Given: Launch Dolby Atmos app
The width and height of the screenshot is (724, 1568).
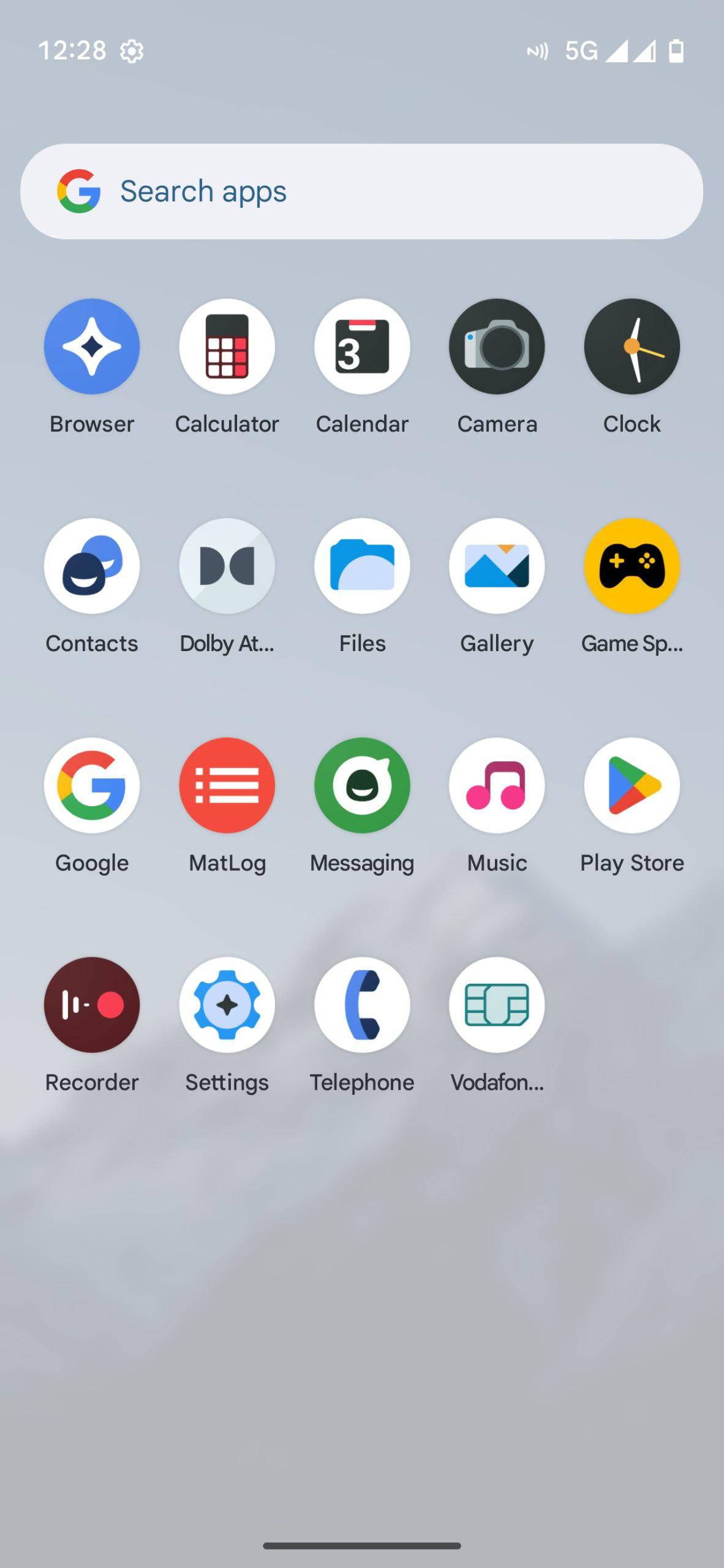Looking at the screenshot, I should click(227, 566).
